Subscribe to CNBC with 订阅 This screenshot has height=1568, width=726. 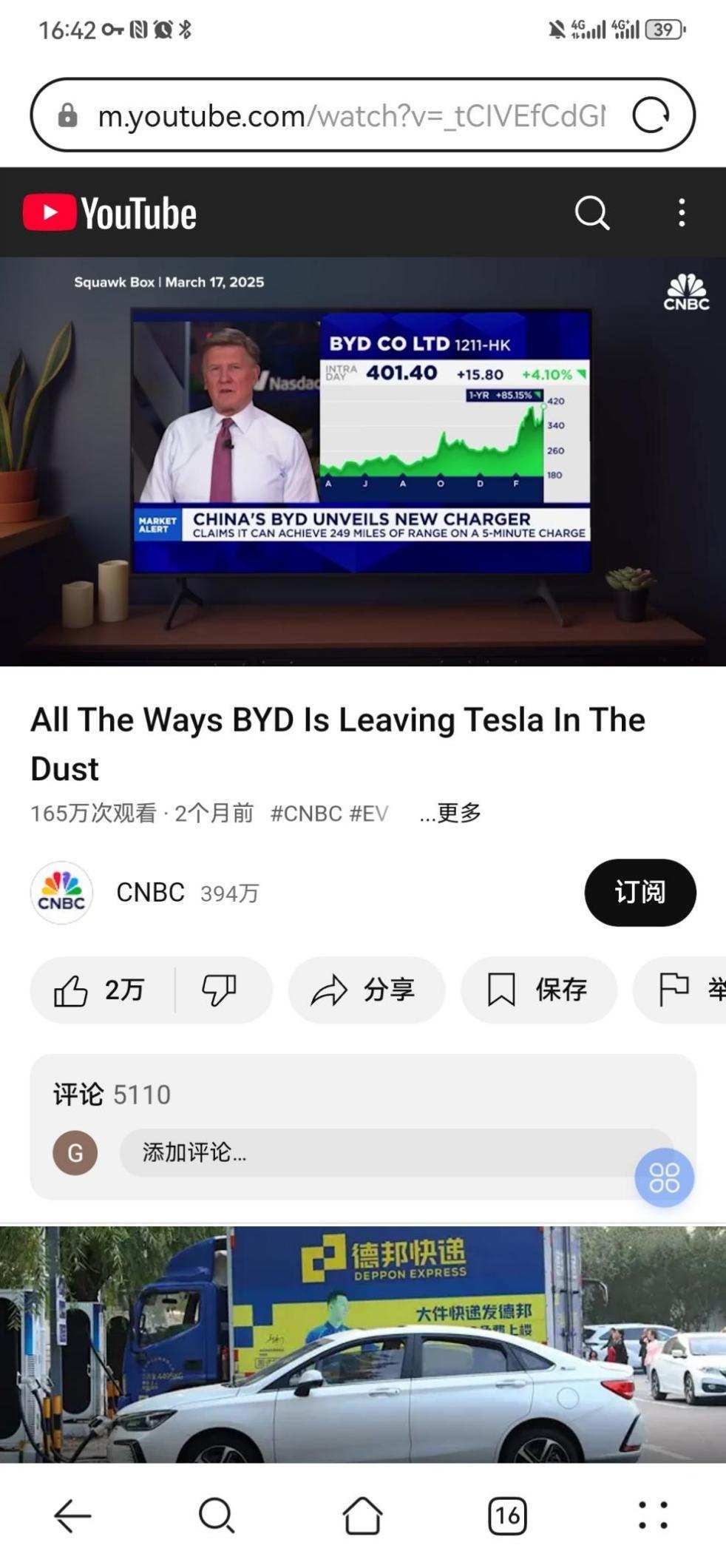[640, 892]
